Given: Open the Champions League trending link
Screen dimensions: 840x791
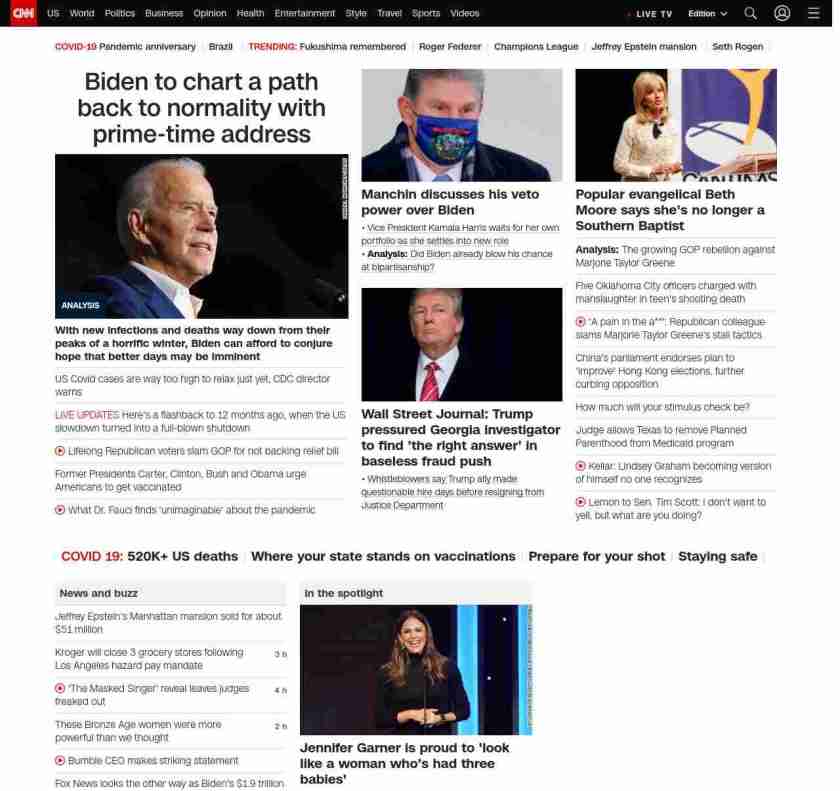Looking at the screenshot, I should (x=536, y=47).
